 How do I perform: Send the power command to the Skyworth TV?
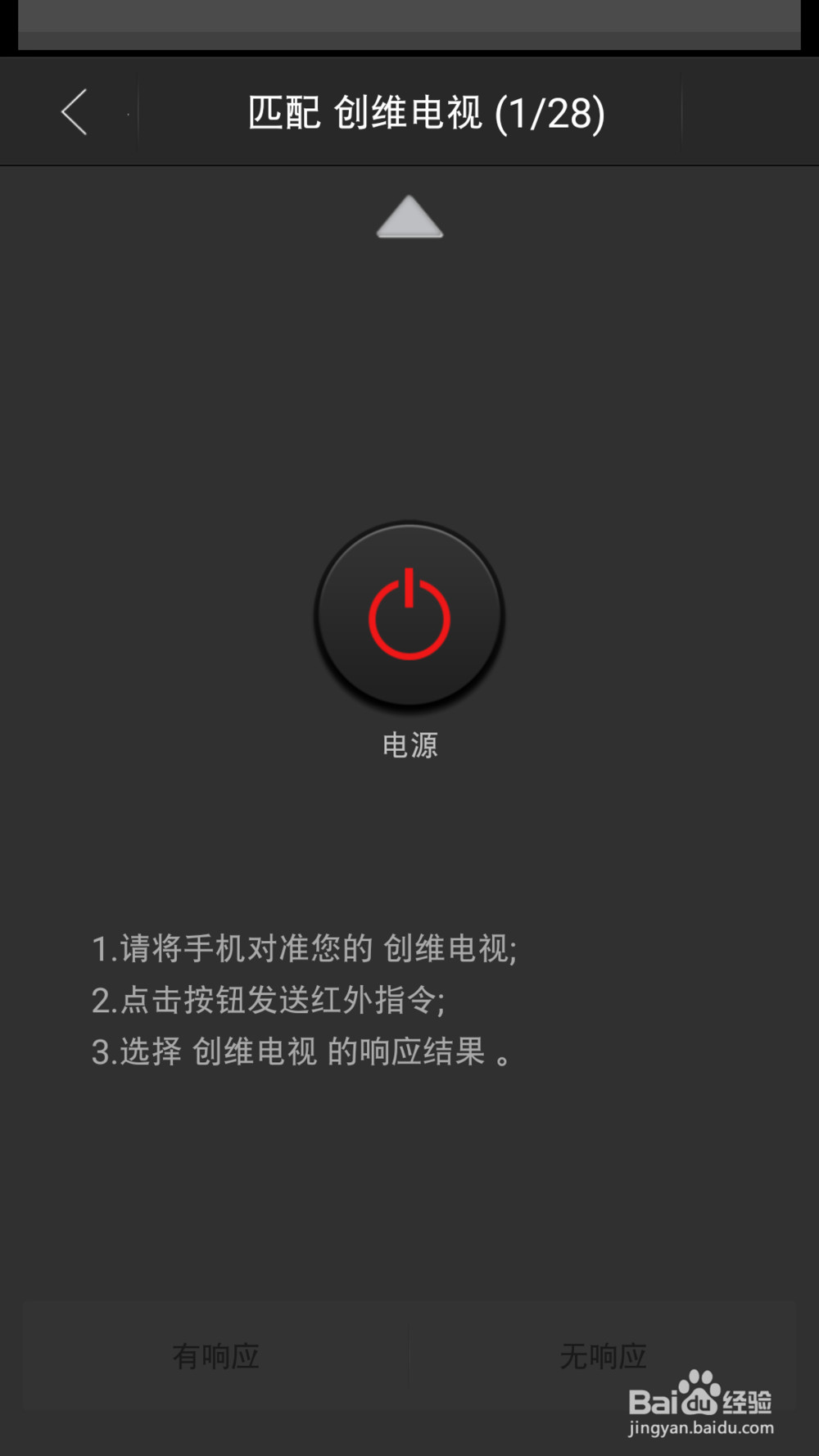point(409,615)
